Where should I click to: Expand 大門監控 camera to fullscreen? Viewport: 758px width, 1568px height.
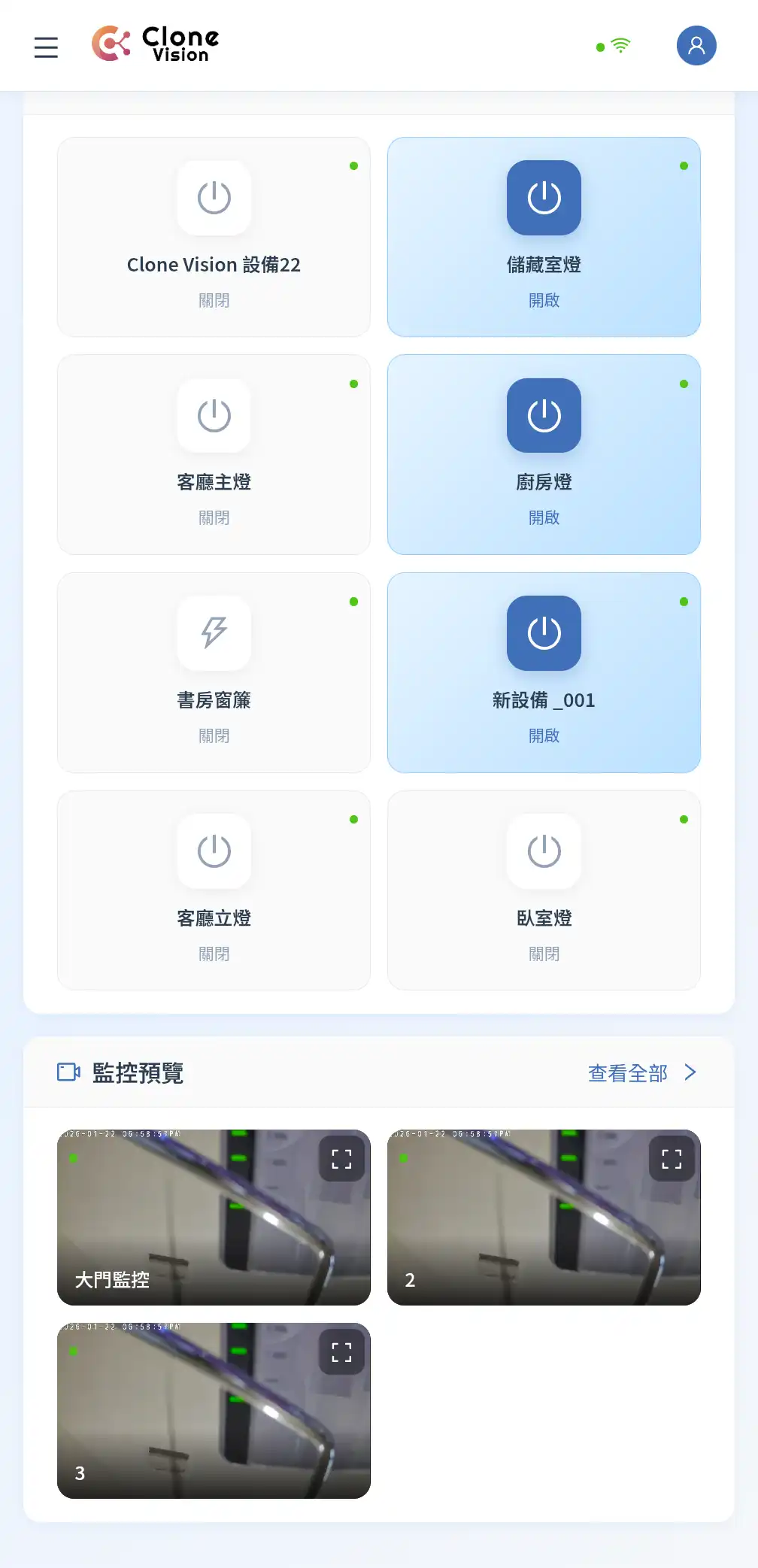click(342, 1159)
